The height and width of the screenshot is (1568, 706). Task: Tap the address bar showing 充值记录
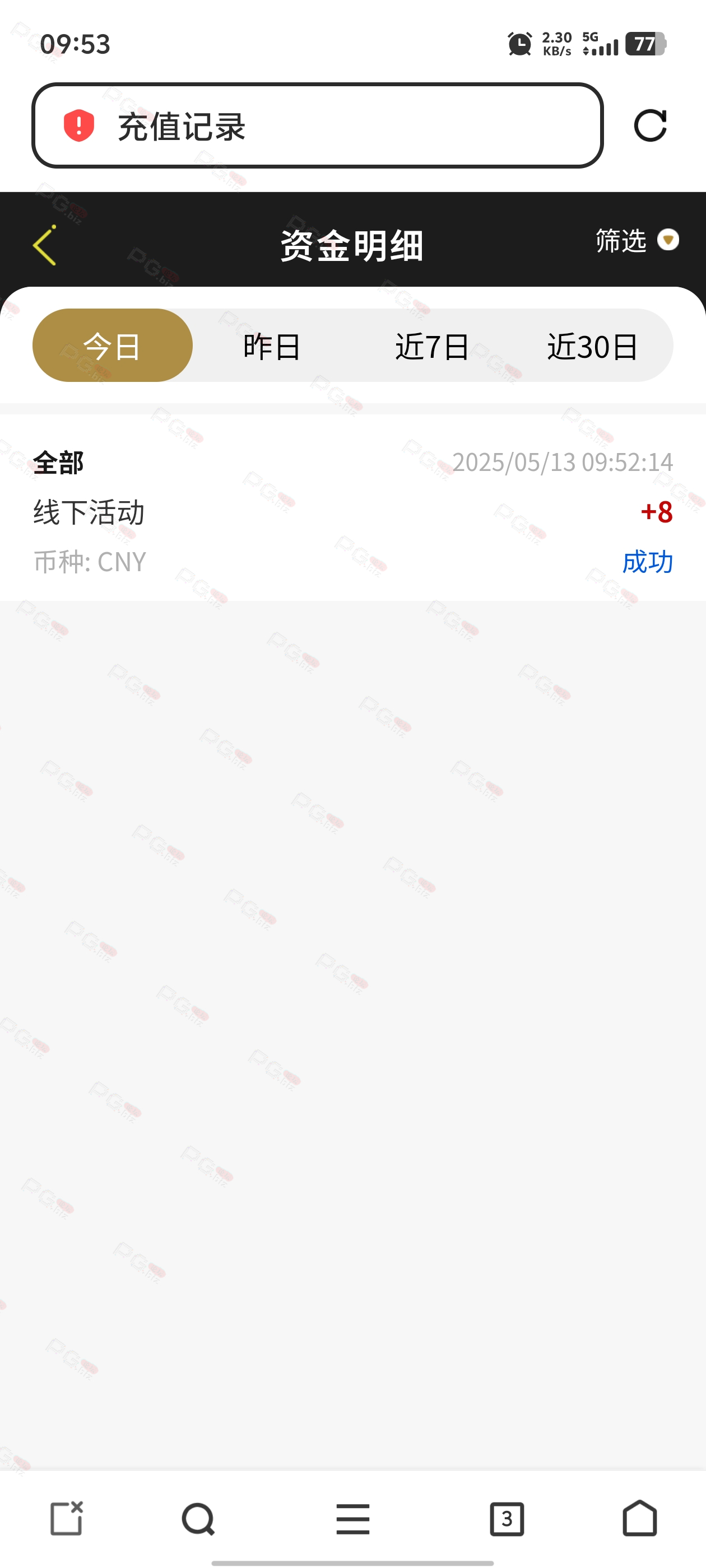[317, 125]
